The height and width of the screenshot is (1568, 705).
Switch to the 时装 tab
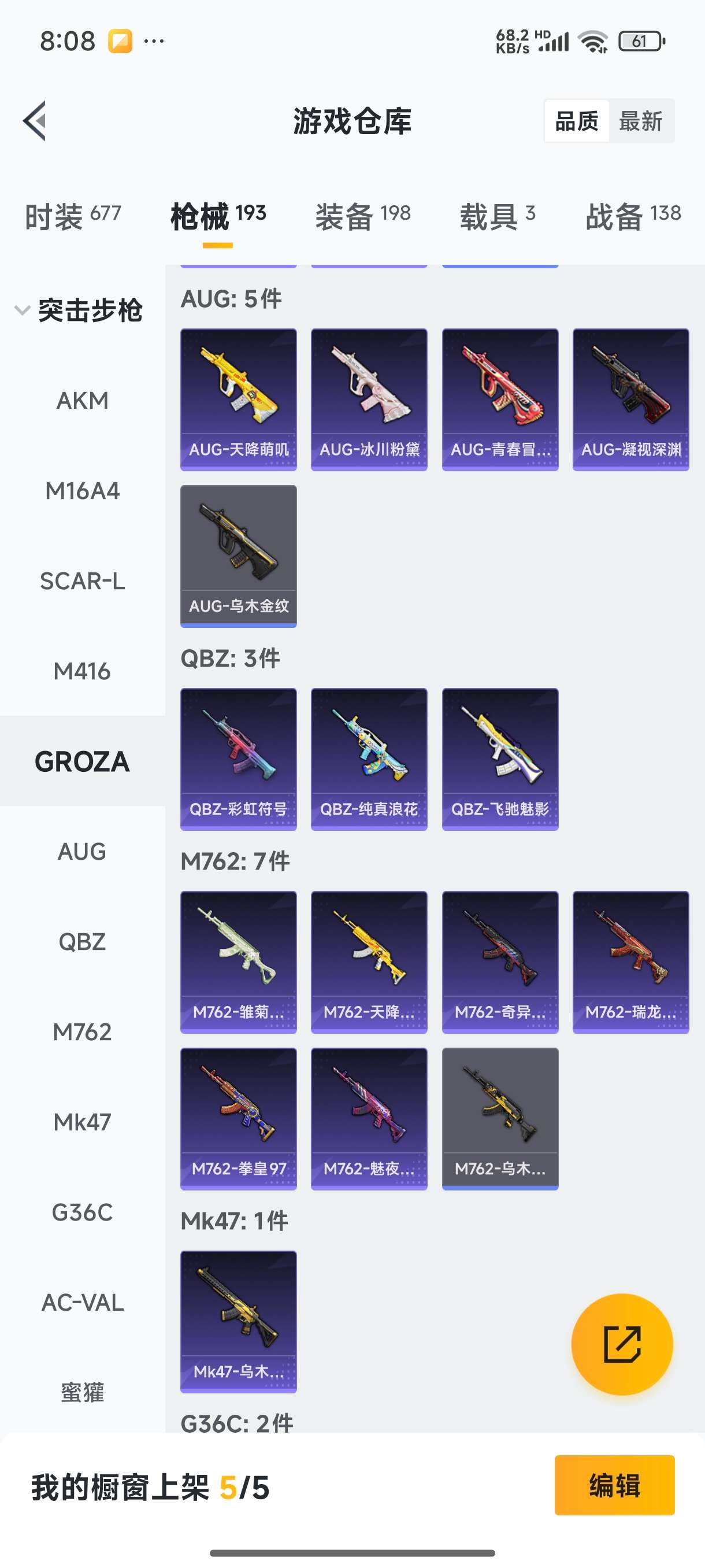(73, 216)
